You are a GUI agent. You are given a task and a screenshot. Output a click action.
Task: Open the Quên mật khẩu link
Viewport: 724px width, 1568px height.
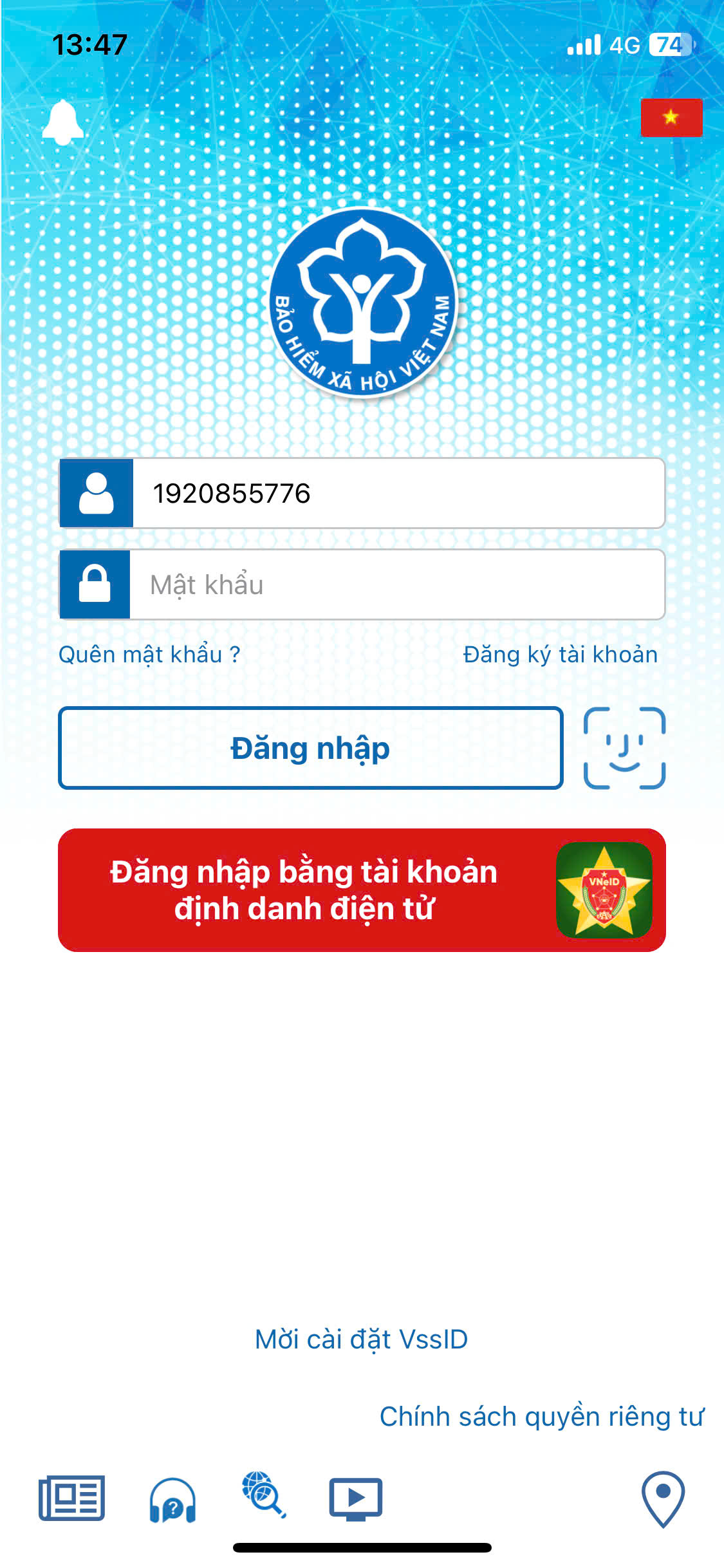[x=149, y=655]
